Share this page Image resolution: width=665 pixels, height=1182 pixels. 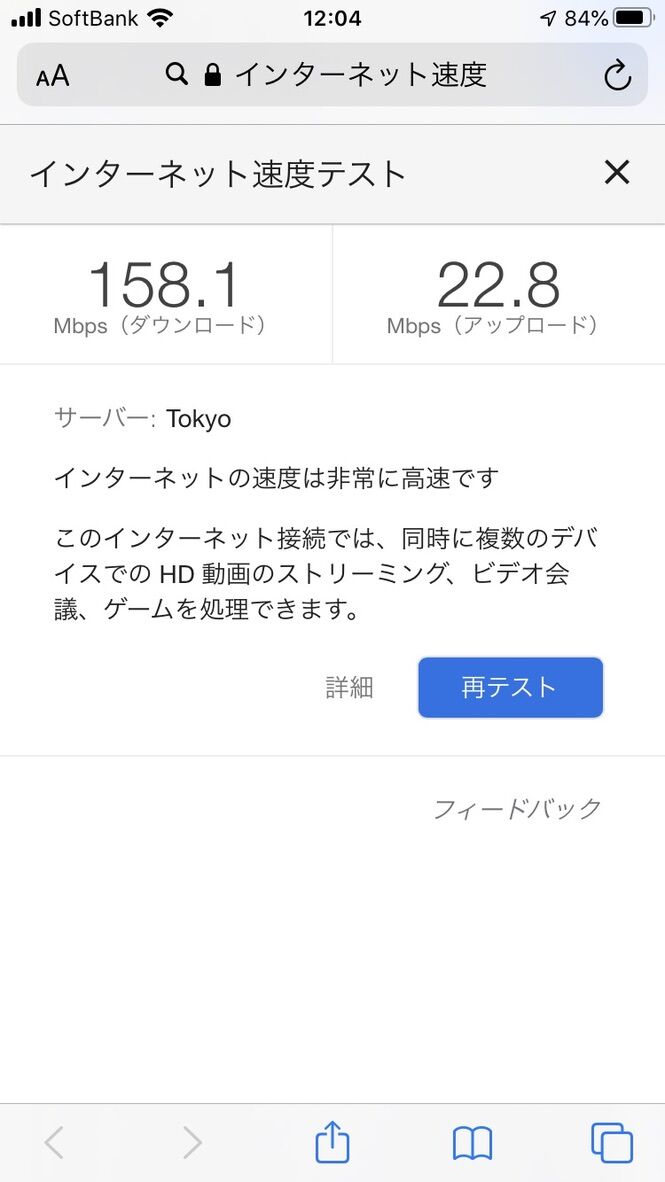pos(333,1142)
